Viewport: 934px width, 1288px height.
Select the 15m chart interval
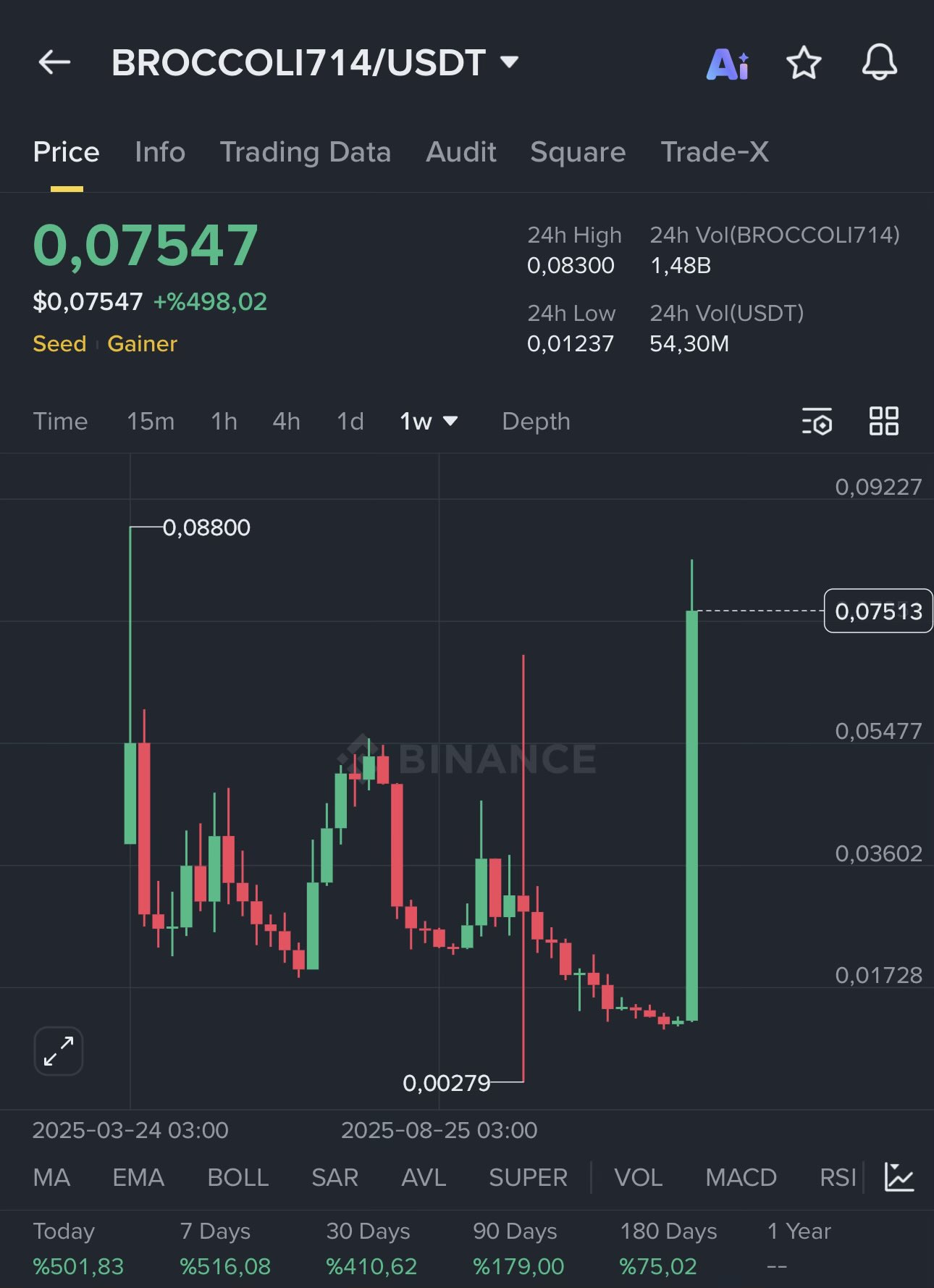[x=151, y=421]
